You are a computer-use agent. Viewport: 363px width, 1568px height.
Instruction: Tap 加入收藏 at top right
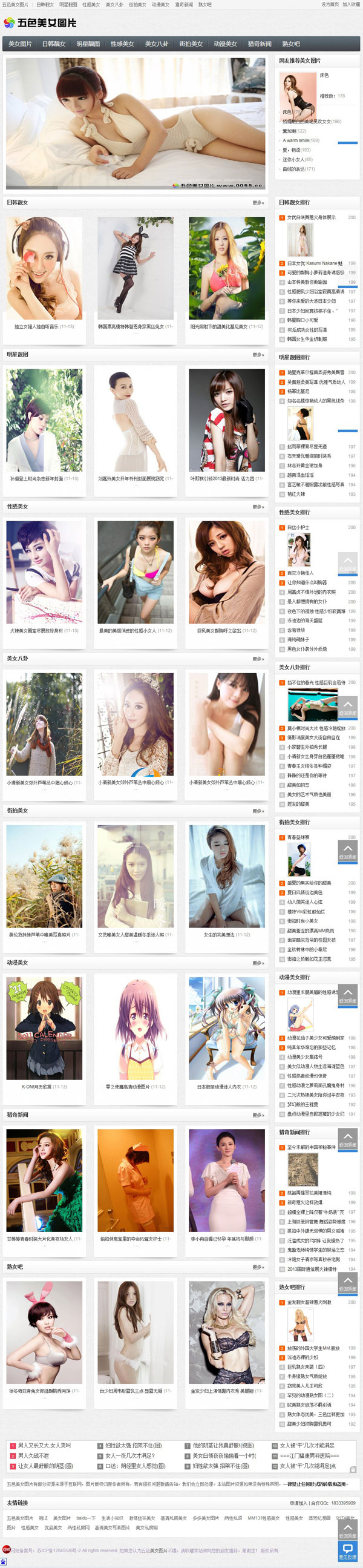click(x=351, y=4)
